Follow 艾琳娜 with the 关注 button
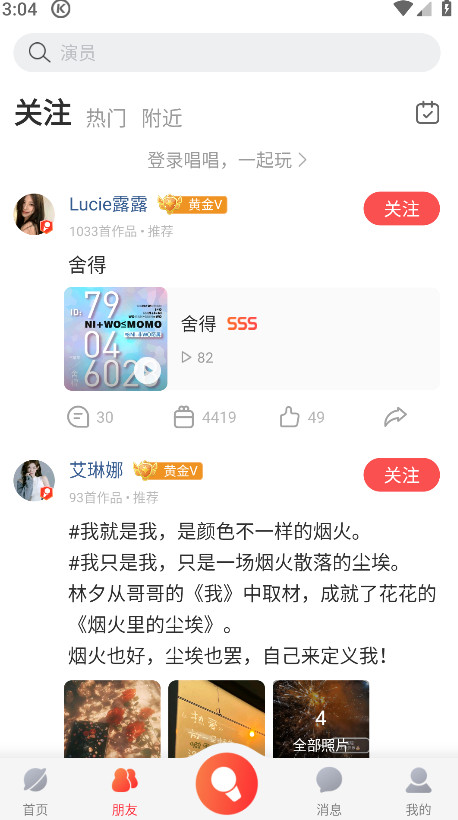Image resolution: width=458 pixels, height=820 pixels. pos(402,475)
